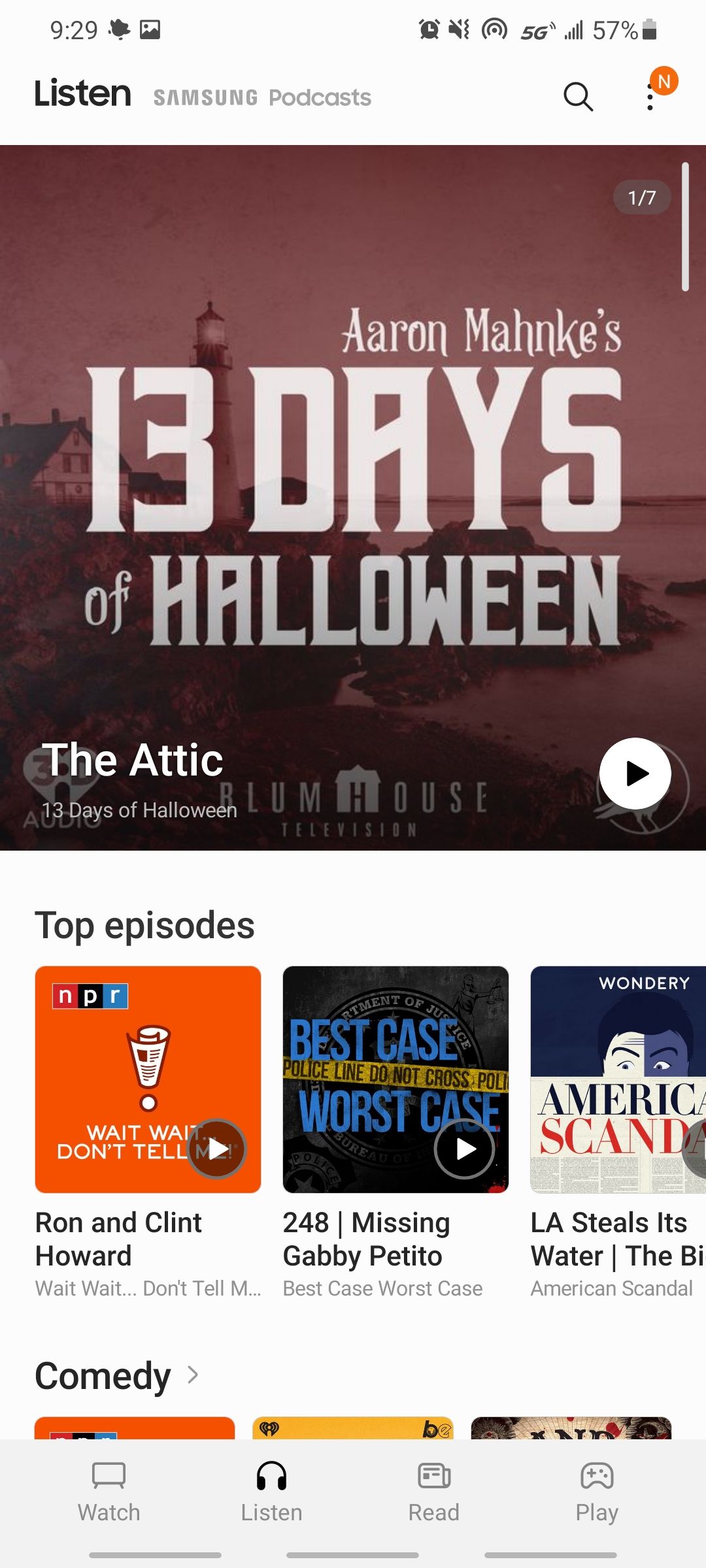Expand the Comedy category
The image size is (706, 1568).
point(193,1375)
